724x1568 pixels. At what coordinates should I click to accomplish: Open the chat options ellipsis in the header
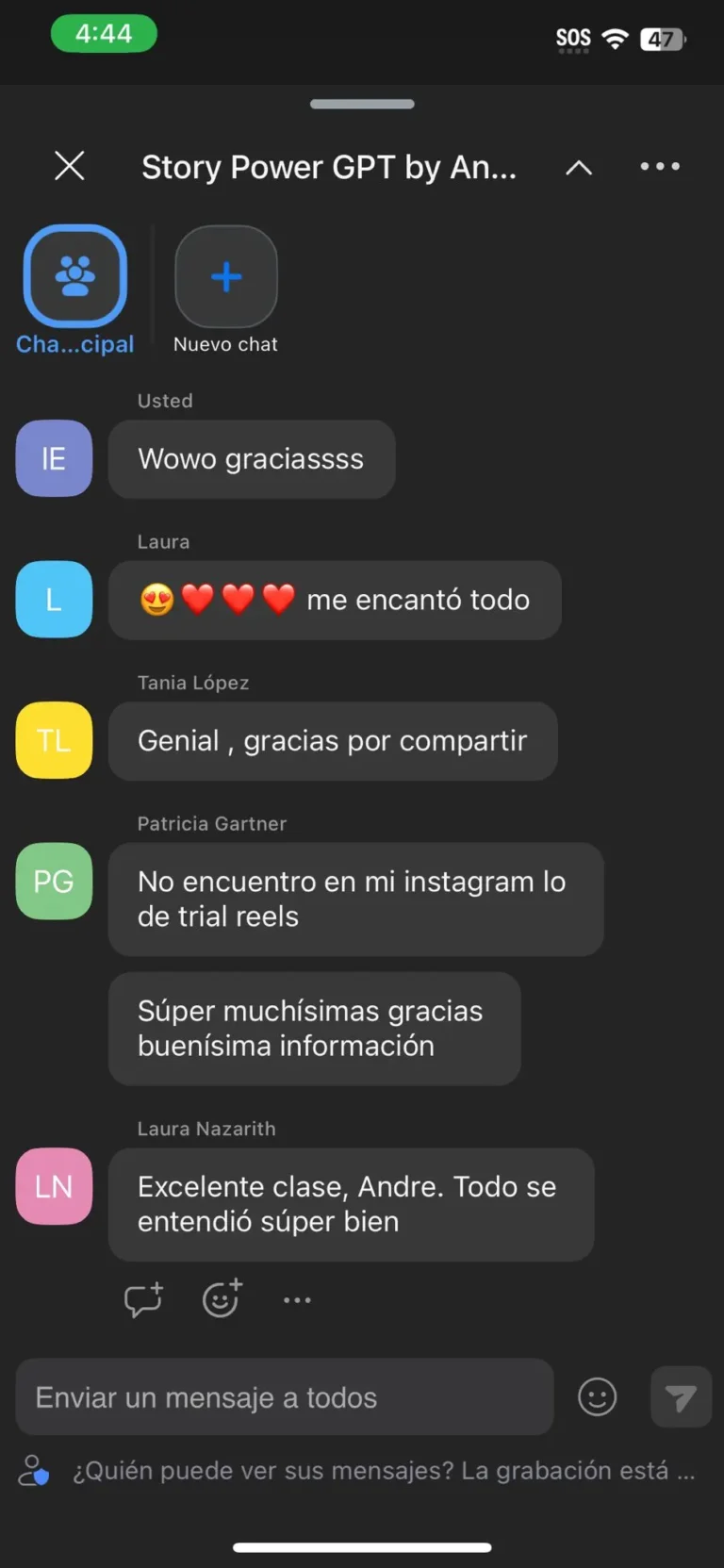(x=659, y=167)
